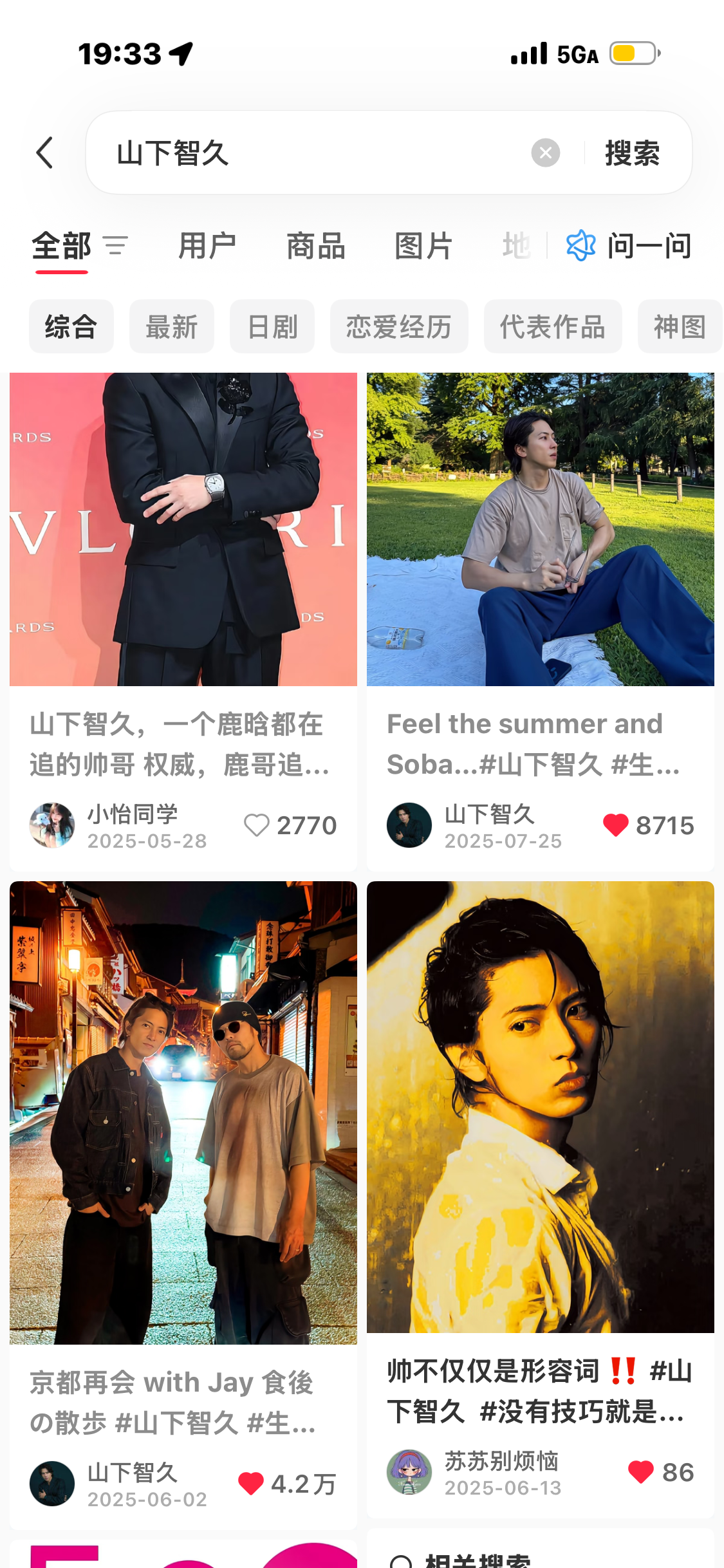Image resolution: width=724 pixels, height=1568 pixels.
Task: Unlike the post with 8715 likes
Action: click(615, 825)
